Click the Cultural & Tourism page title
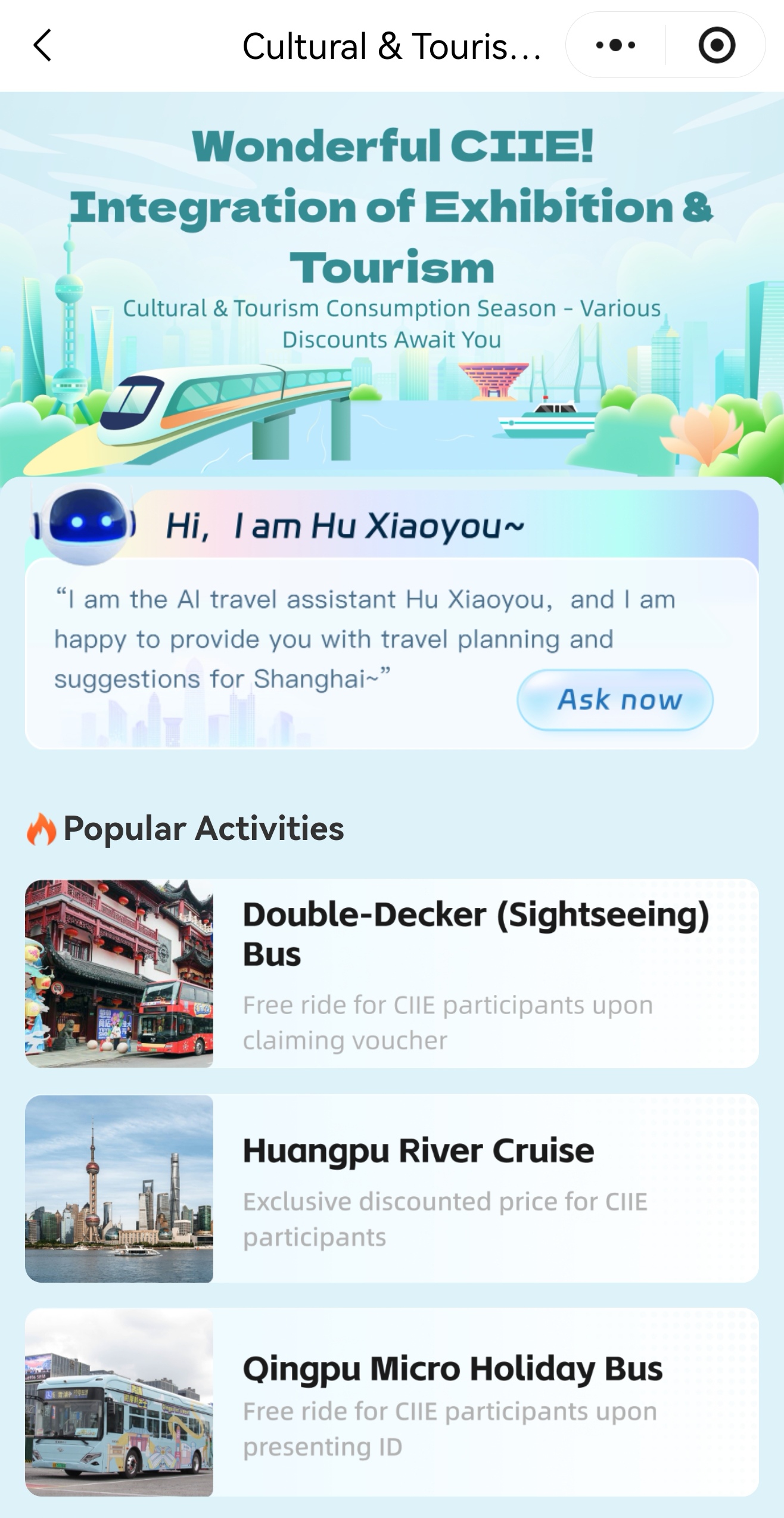Screen dimensions: 784x1518 tap(393, 45)
